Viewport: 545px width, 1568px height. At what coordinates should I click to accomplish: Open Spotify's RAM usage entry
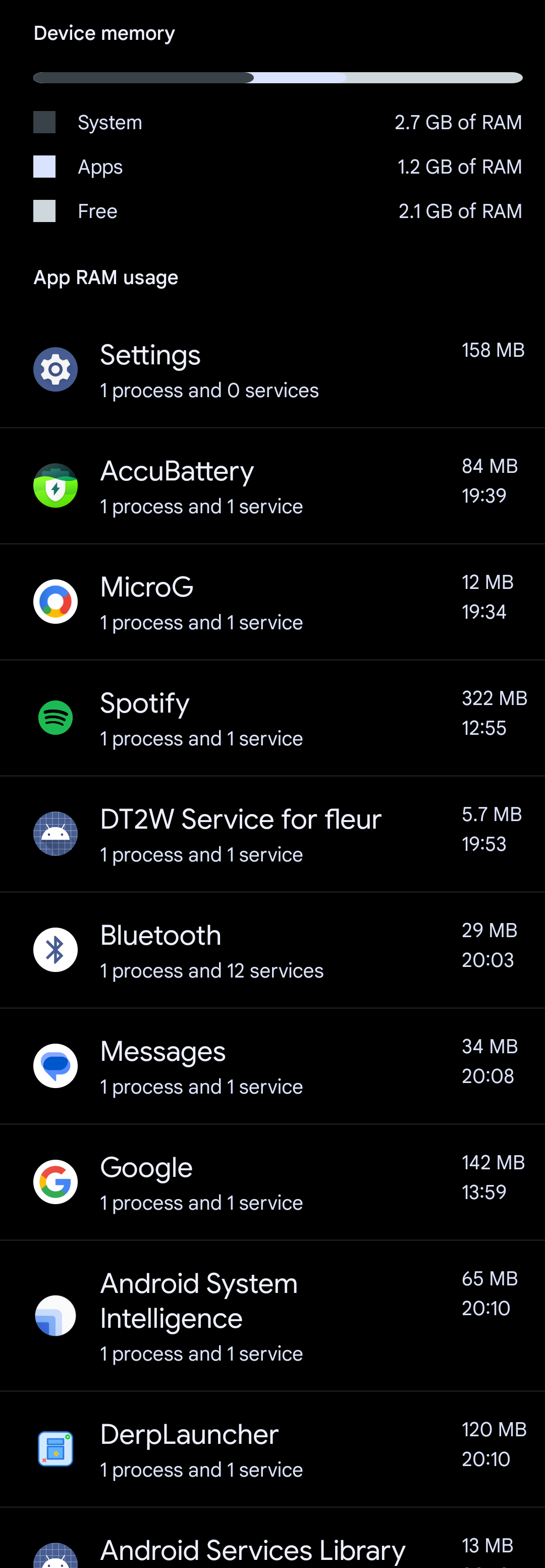click(x=272, y=718)
